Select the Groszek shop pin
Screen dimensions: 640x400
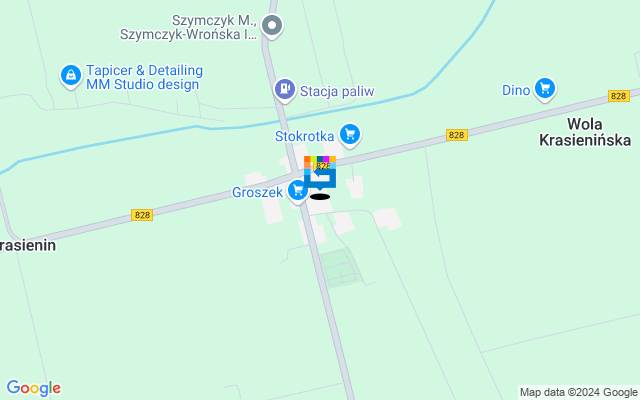(x=297, y=189)
